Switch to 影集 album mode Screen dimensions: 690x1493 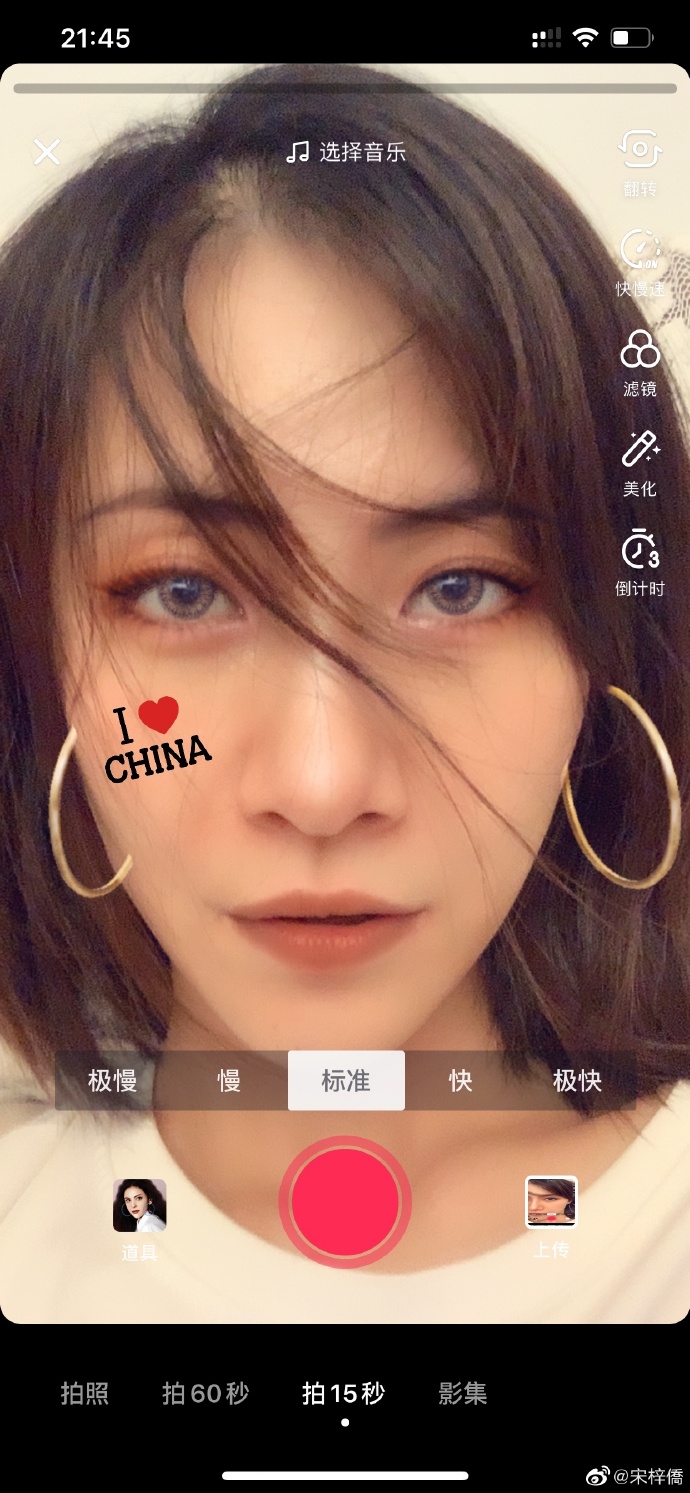[x=463, y=1393]
